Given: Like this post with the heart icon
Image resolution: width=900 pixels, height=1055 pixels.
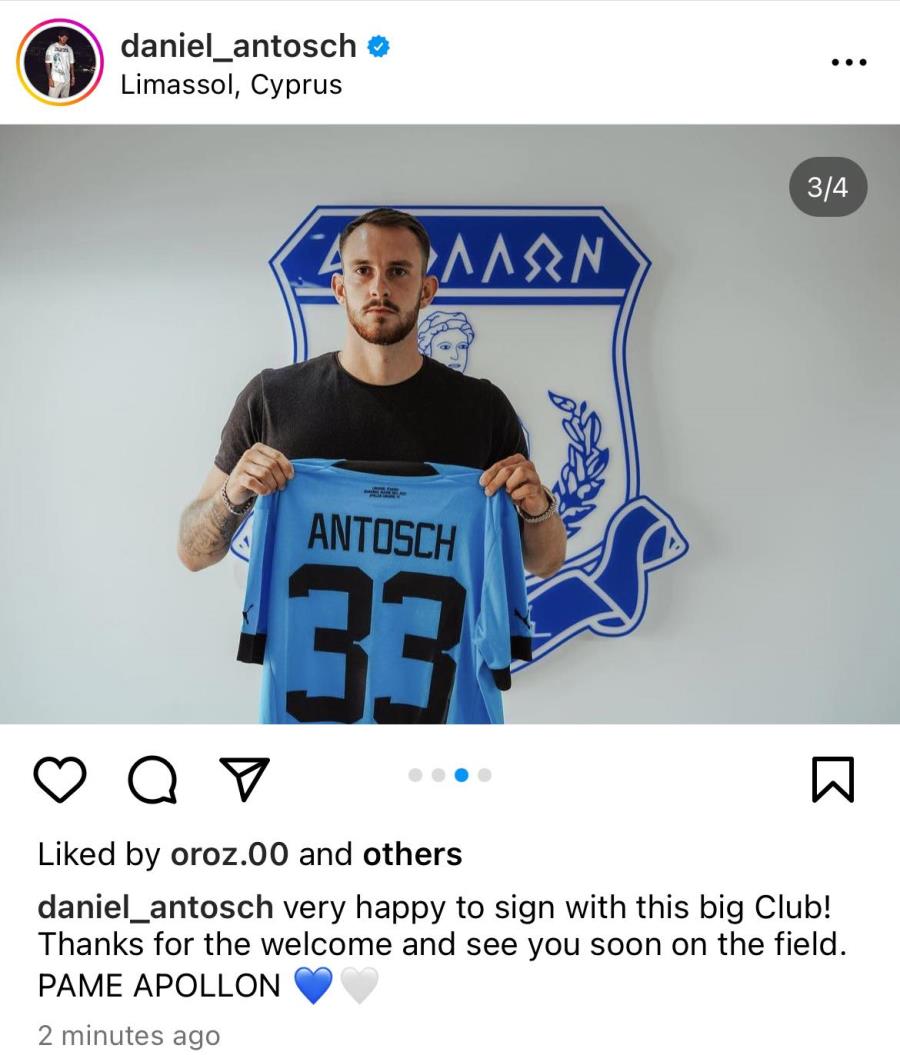Looking at the screenshot, I should pyautogui.click(x=62, y=781).
